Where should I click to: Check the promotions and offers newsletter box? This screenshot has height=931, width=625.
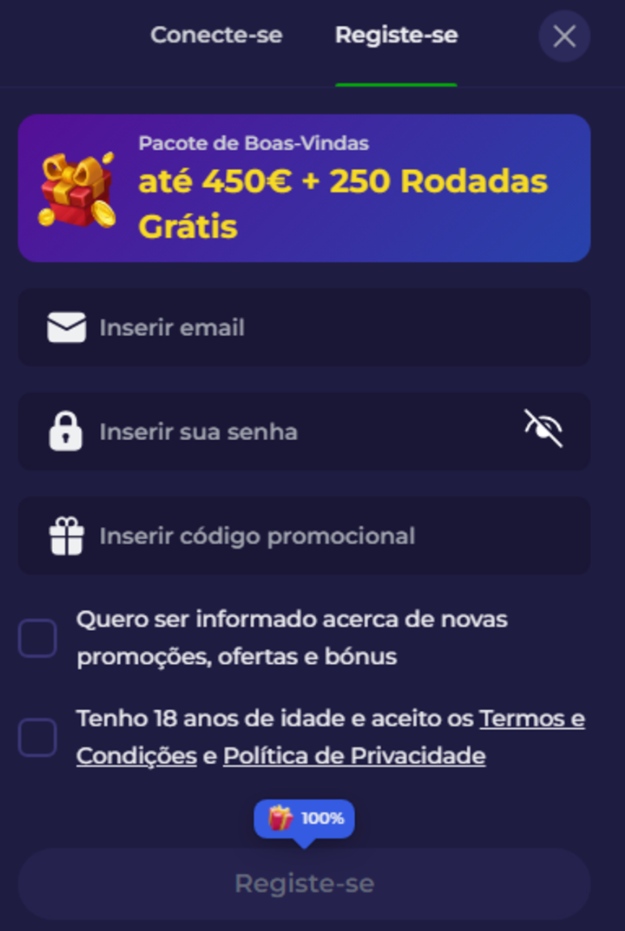coord(38,638)
